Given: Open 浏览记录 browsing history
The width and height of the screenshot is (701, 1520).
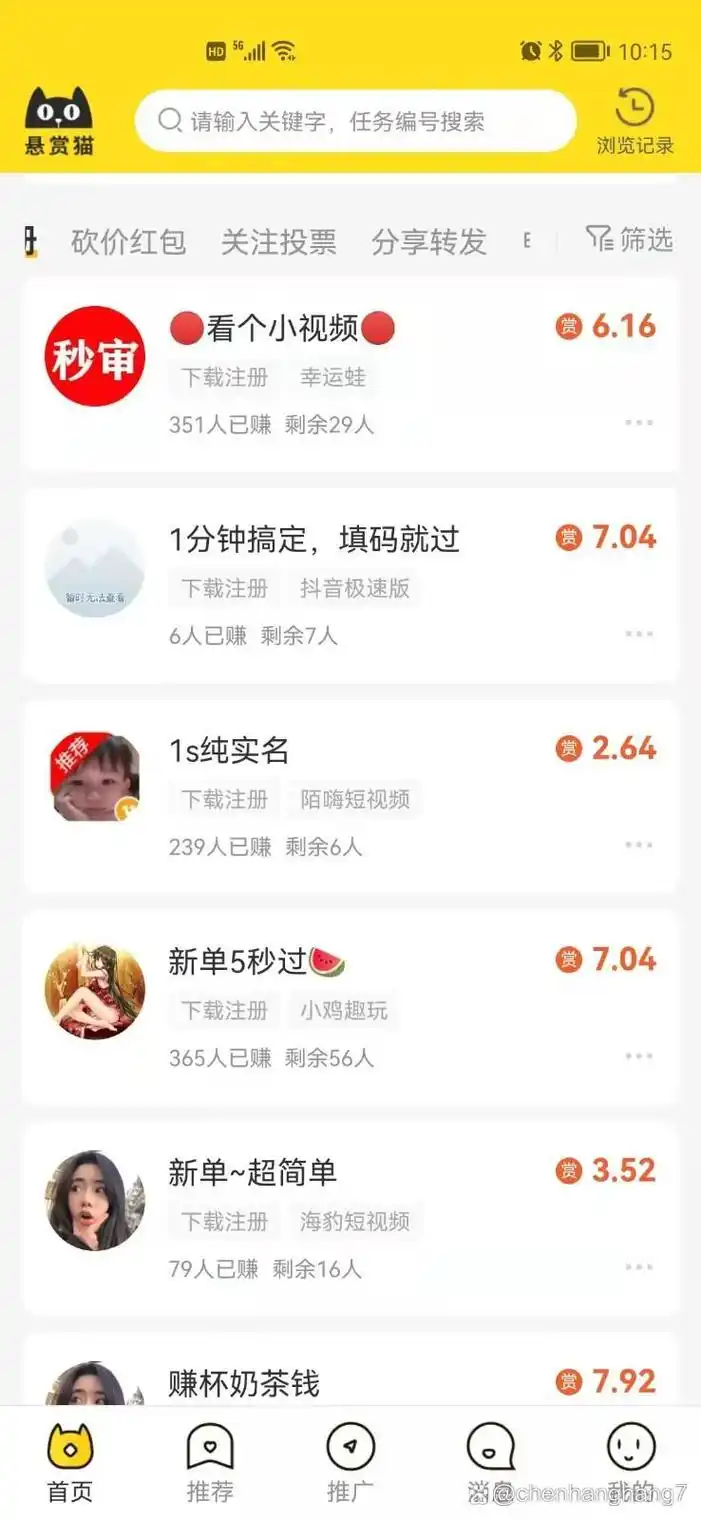Looking at the screenshot, I should 635,122.
